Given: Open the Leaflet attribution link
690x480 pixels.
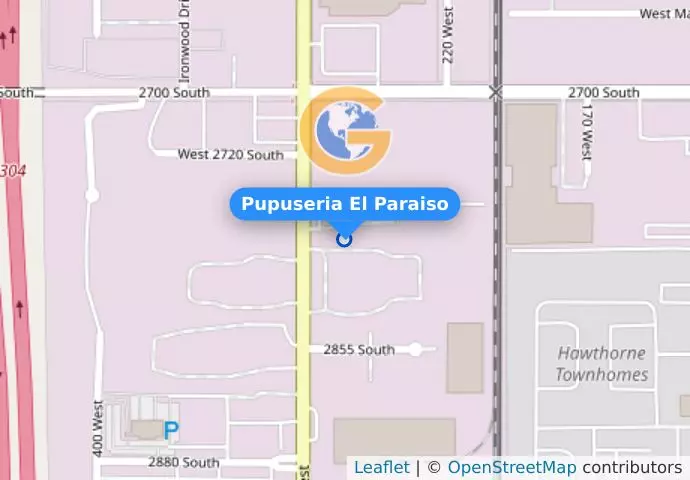Looking at the screenshot, I should tap(381, 467).
